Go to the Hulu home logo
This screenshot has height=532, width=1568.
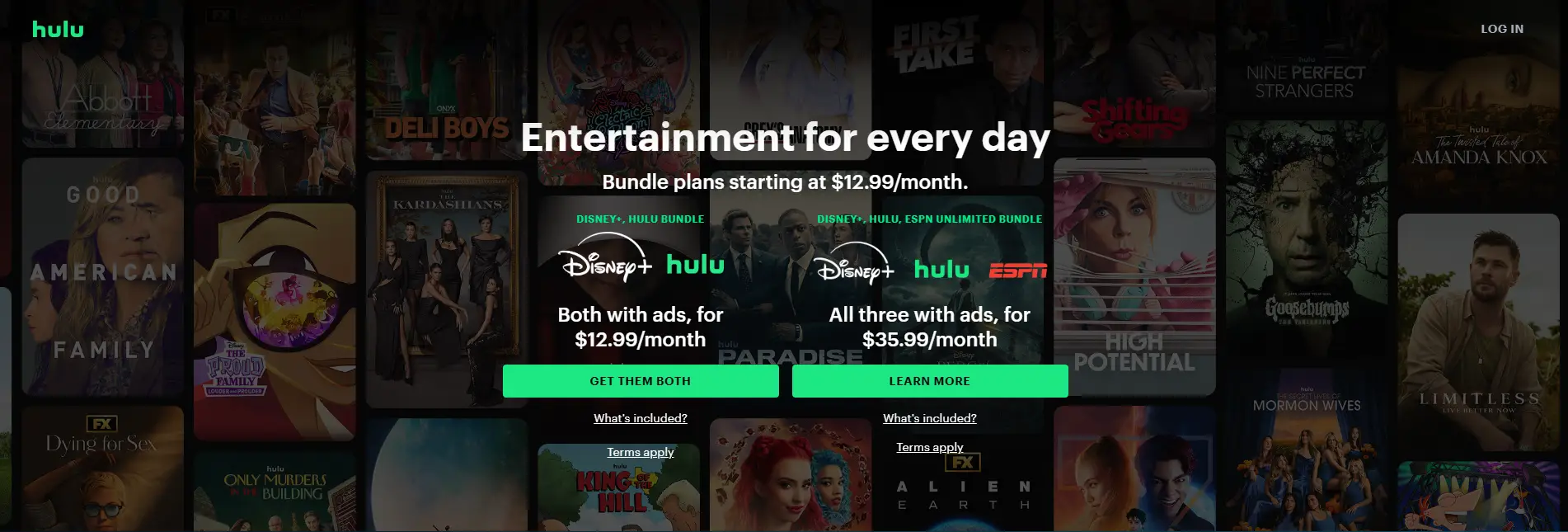58,29
